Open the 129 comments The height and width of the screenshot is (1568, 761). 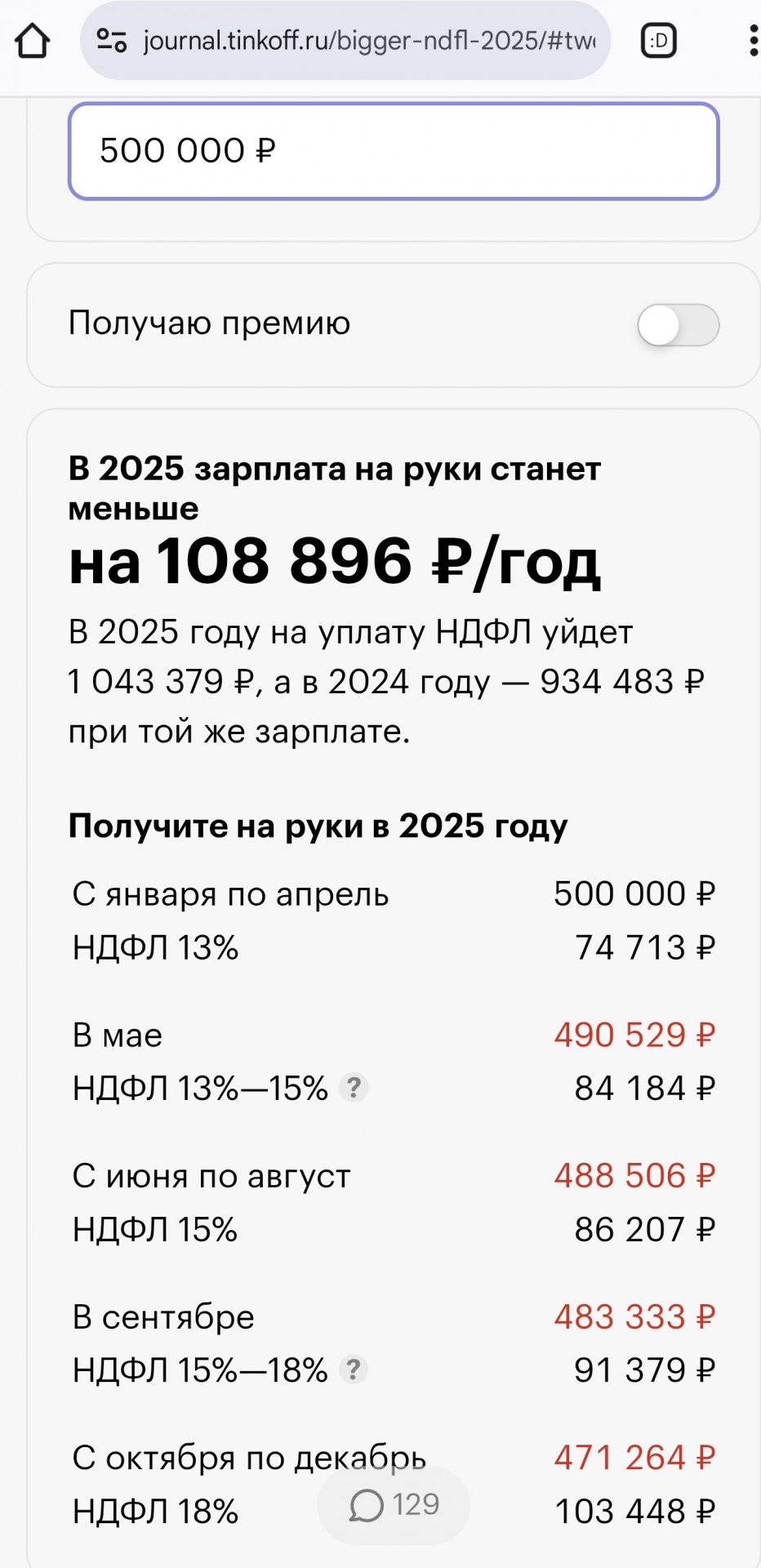pos(394,1505)
